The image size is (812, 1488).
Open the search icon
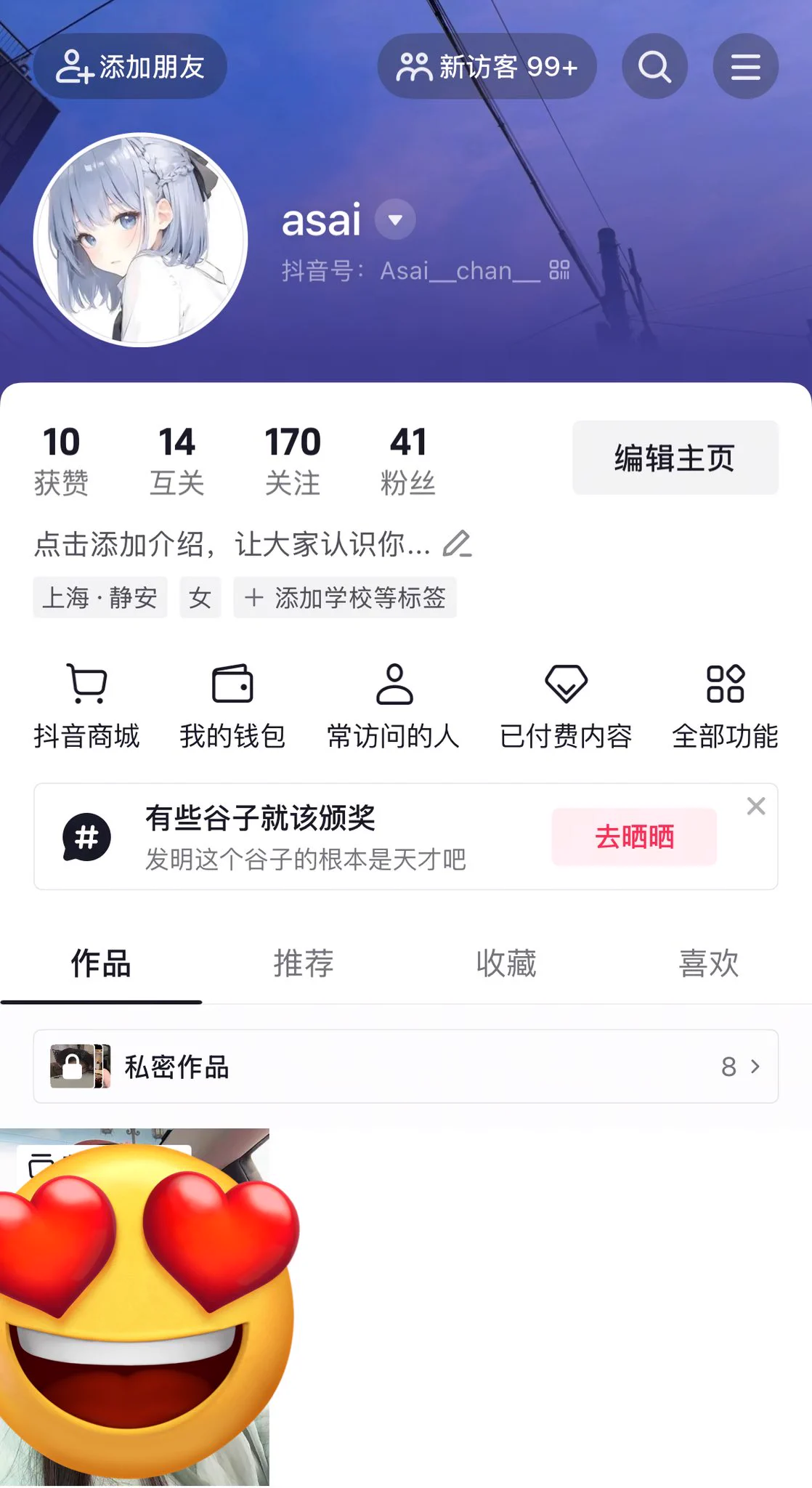pyautogui.click(x=654, y=67)
